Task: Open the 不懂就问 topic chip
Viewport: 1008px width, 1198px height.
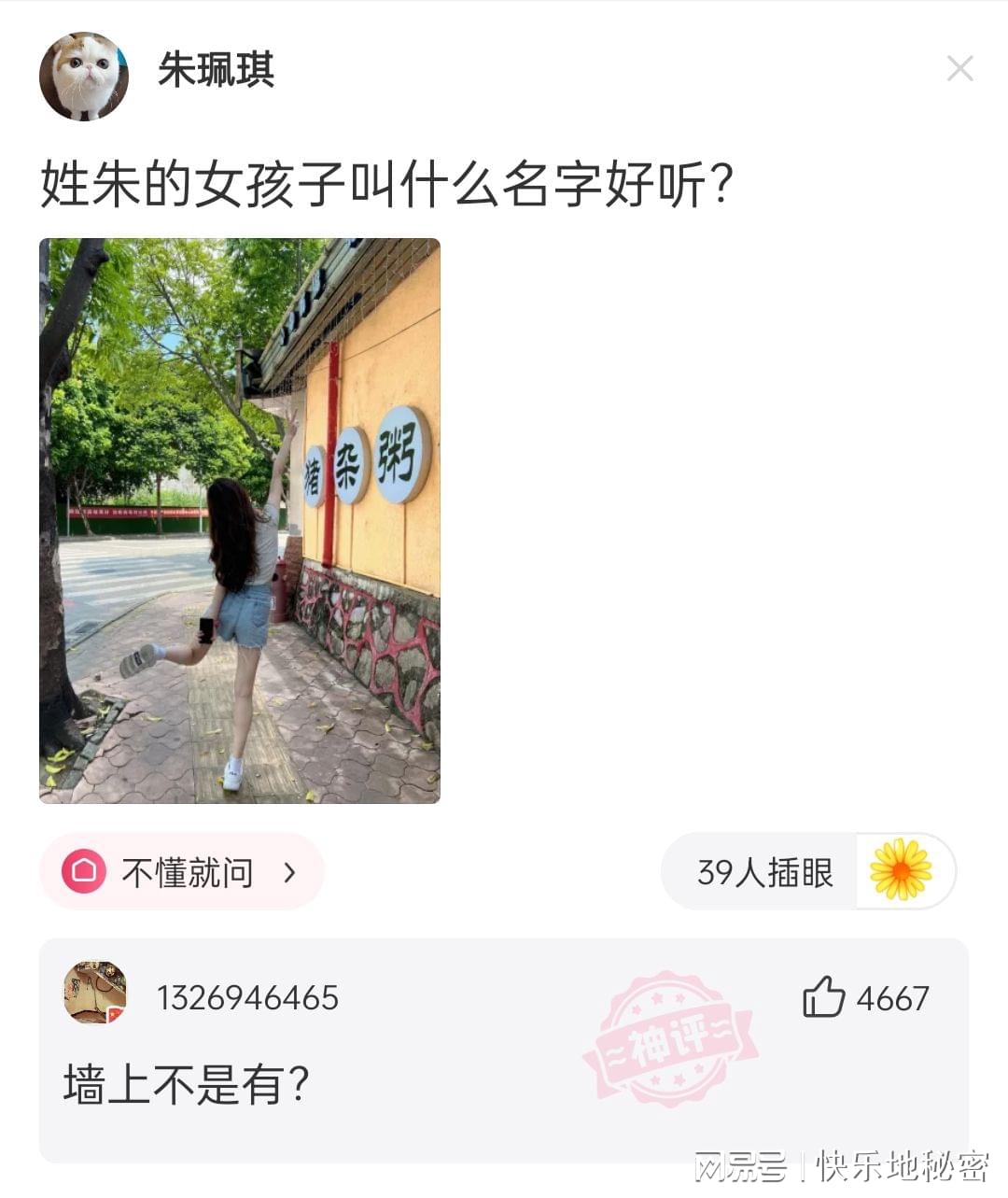Action: coord(182,872)
